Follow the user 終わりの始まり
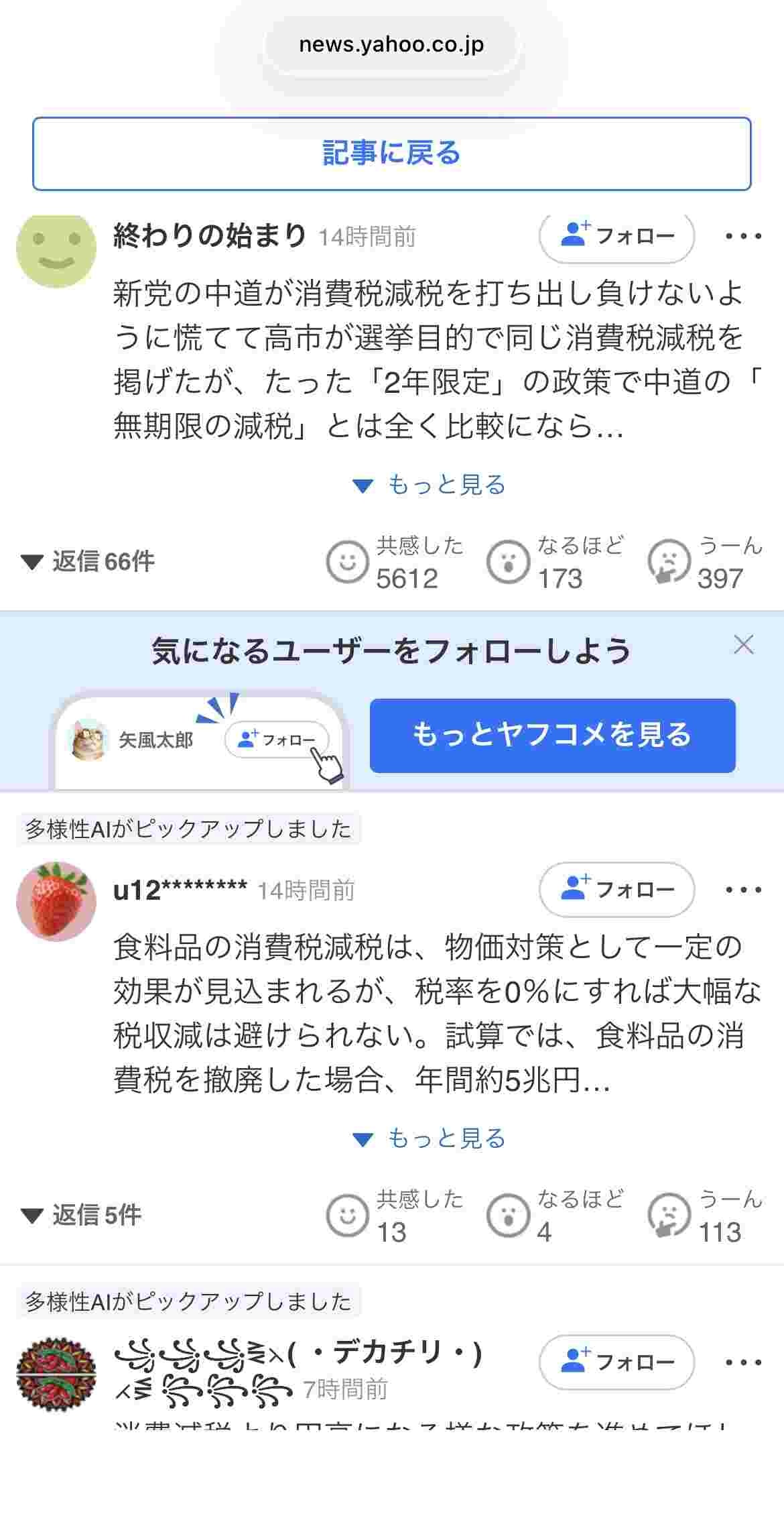The width and height of the screenshot is (784, 1526). [x=616, y=236]
